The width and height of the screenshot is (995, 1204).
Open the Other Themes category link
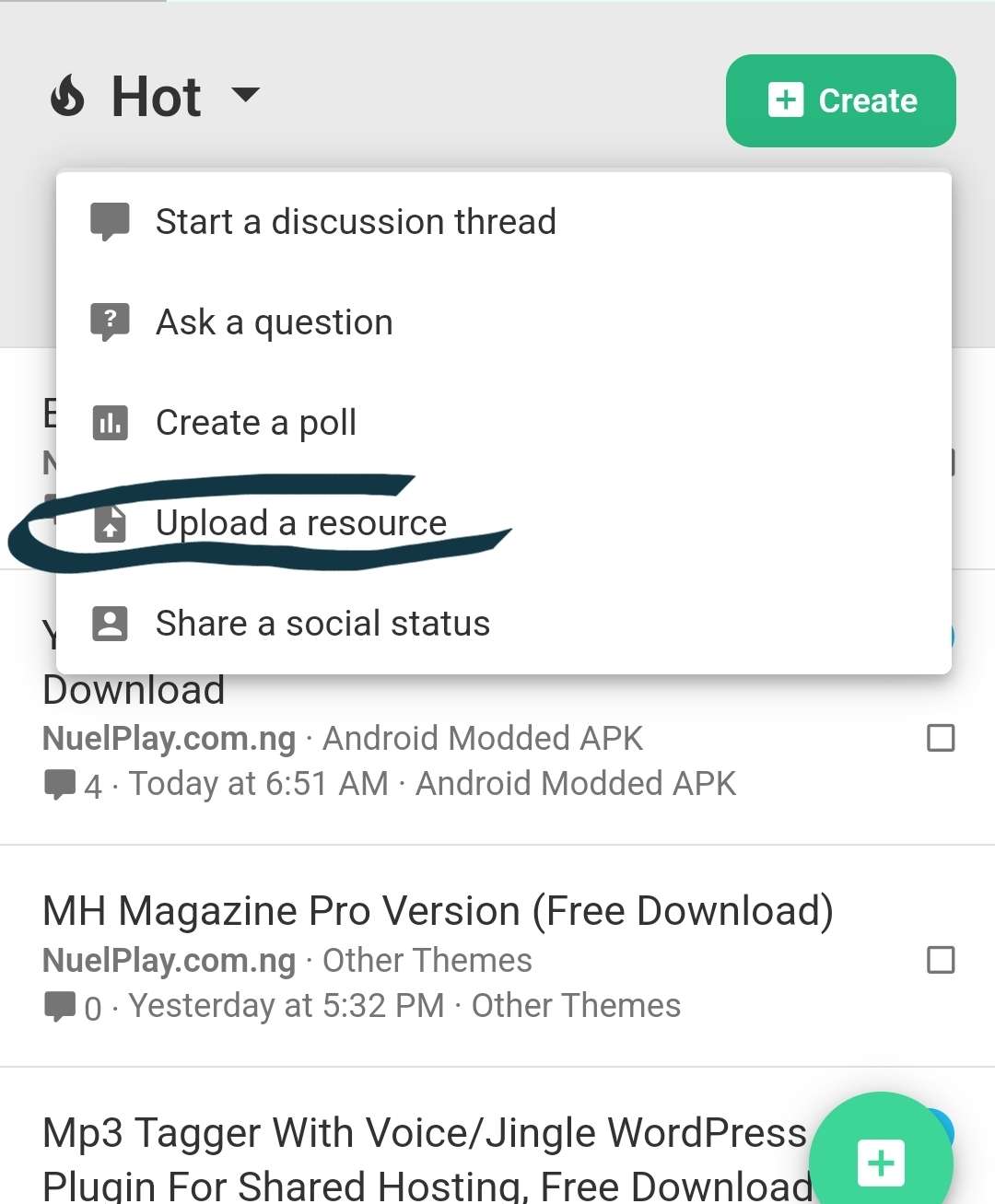[427, 961]
